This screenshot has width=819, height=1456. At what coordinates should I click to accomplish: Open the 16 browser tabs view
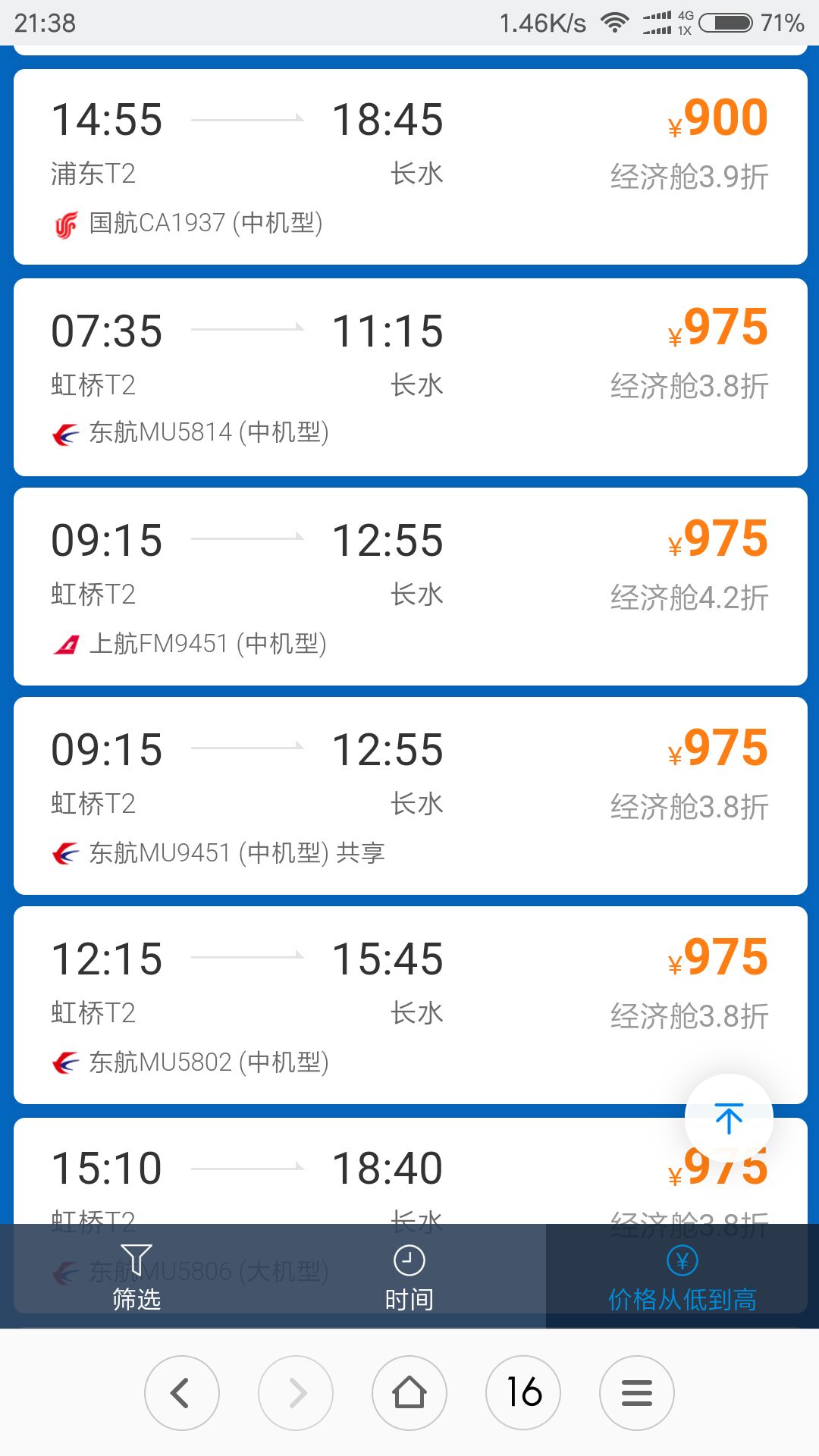click(x=523, y=1393)
